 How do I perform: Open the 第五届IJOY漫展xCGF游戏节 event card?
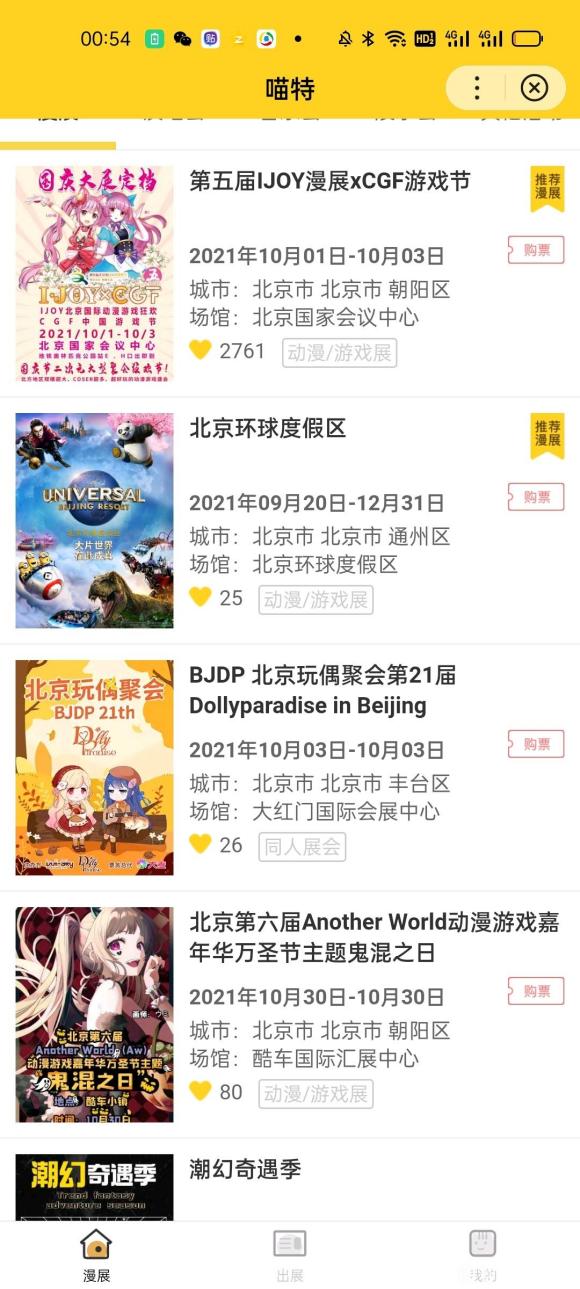290,274
